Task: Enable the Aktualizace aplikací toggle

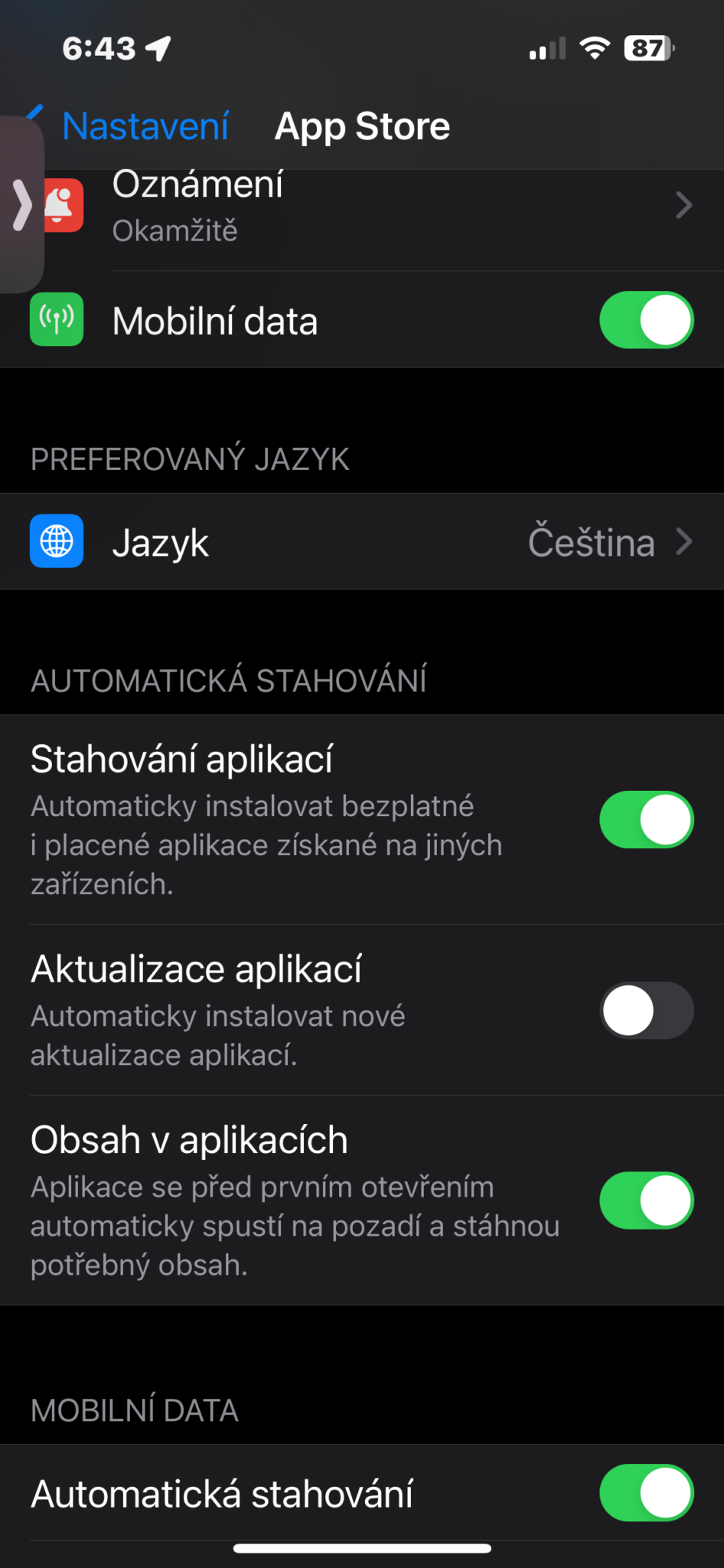Action: (647, 1010)
